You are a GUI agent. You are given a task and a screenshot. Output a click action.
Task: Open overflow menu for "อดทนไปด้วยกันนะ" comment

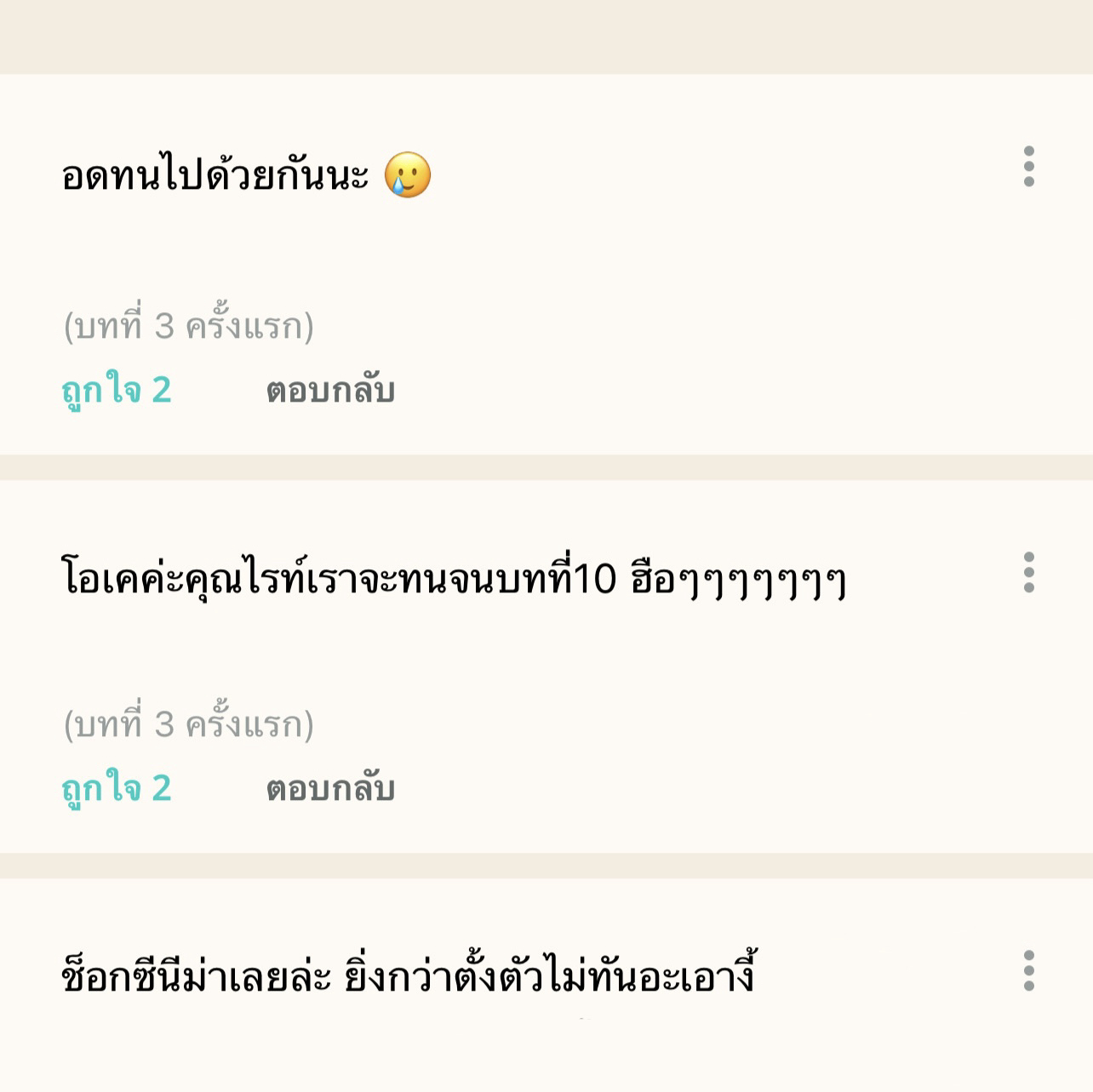pyautogui.click(x=1028, y=166)
